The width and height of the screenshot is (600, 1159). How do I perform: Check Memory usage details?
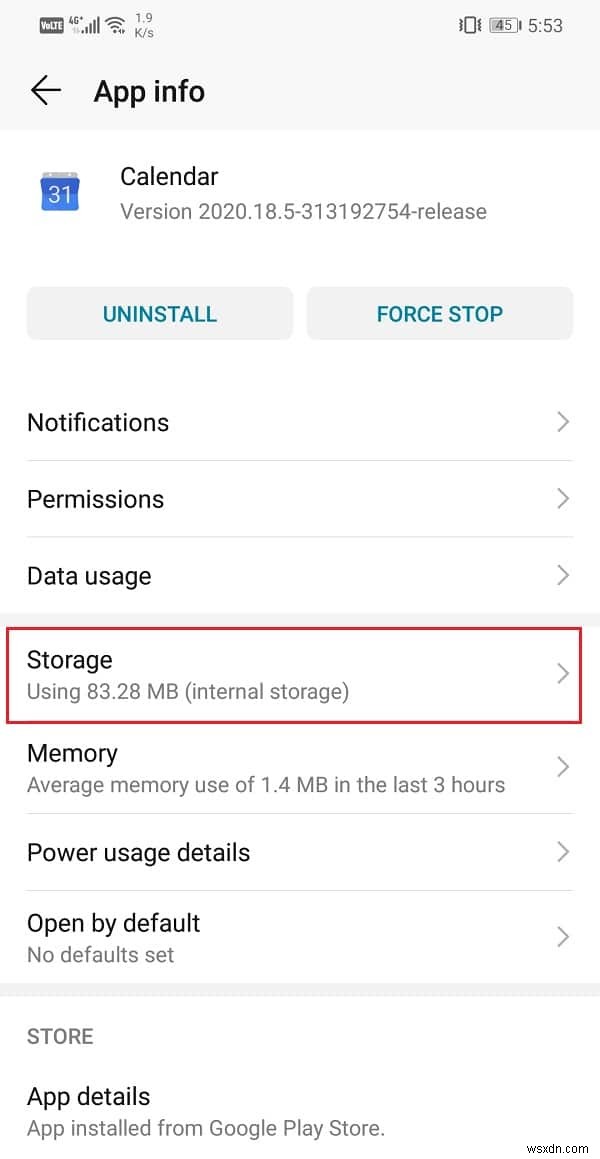pos(298,768)
